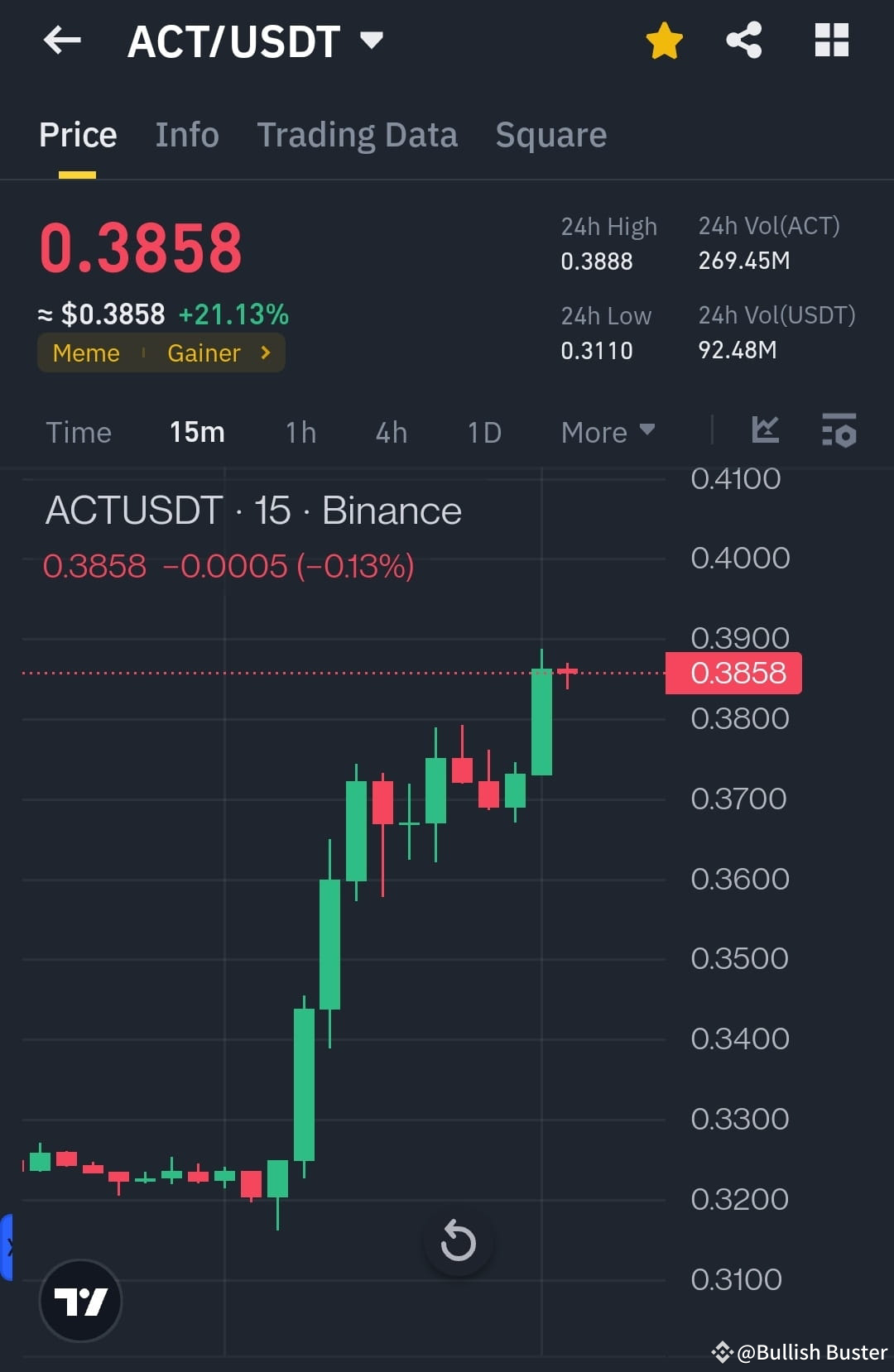Reset the chart view with refresh icon
894x1372 pixels.
[459, 1240]
